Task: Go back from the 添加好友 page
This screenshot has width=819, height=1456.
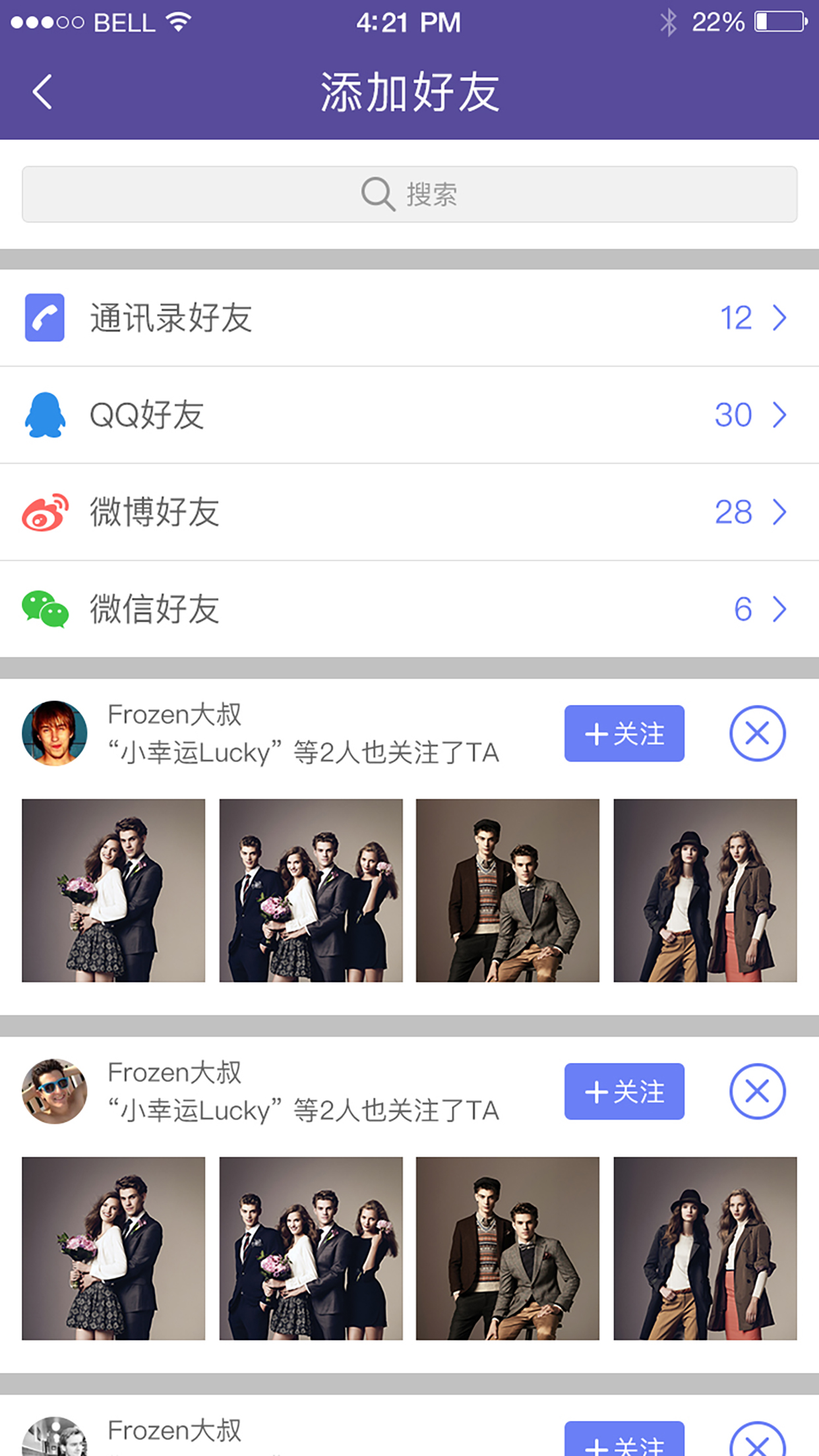Action: [42, 92]
